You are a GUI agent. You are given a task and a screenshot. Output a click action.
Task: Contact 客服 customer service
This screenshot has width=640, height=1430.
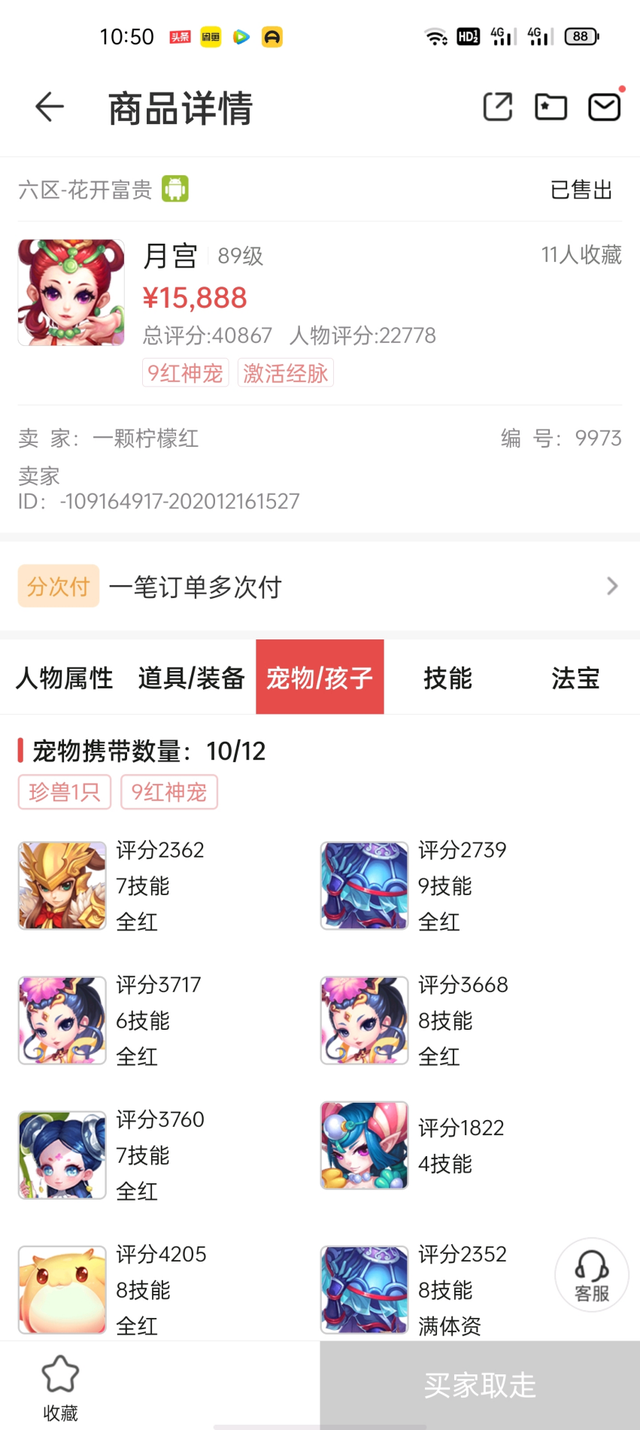pos(591,1275)
